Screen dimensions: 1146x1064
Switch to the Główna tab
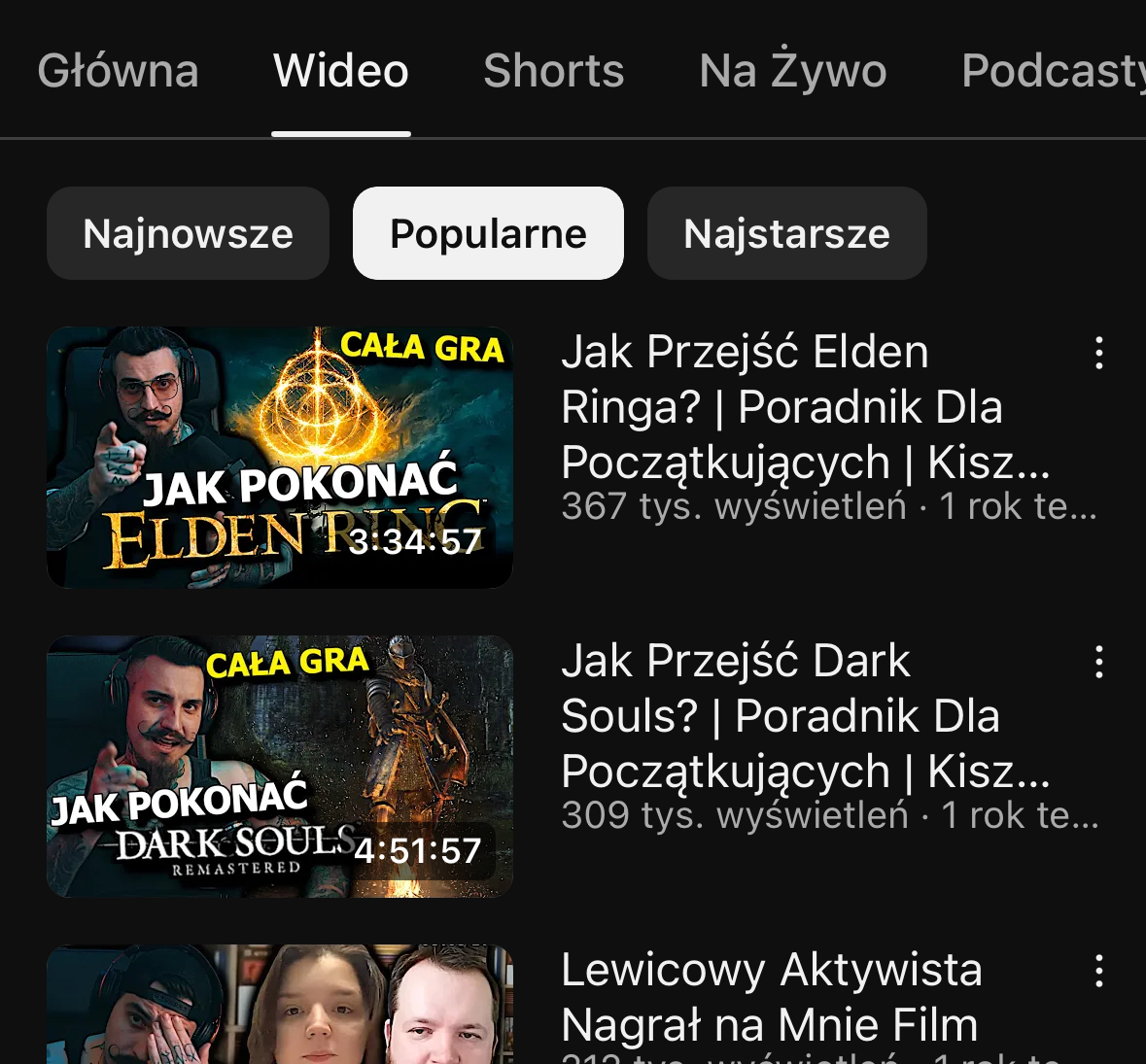tap(118, 71)
